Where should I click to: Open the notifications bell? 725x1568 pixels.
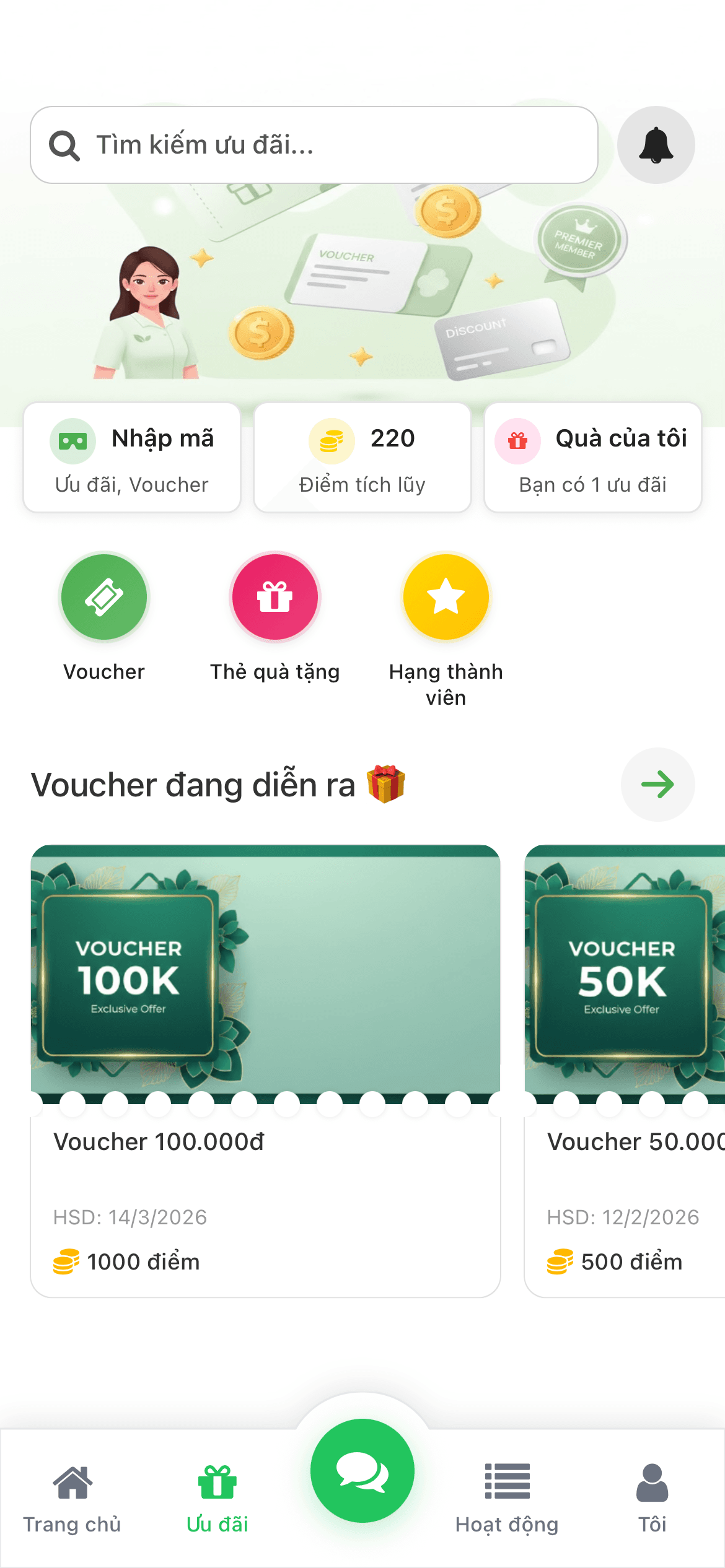pyautogui.click(x=656, y=145)
